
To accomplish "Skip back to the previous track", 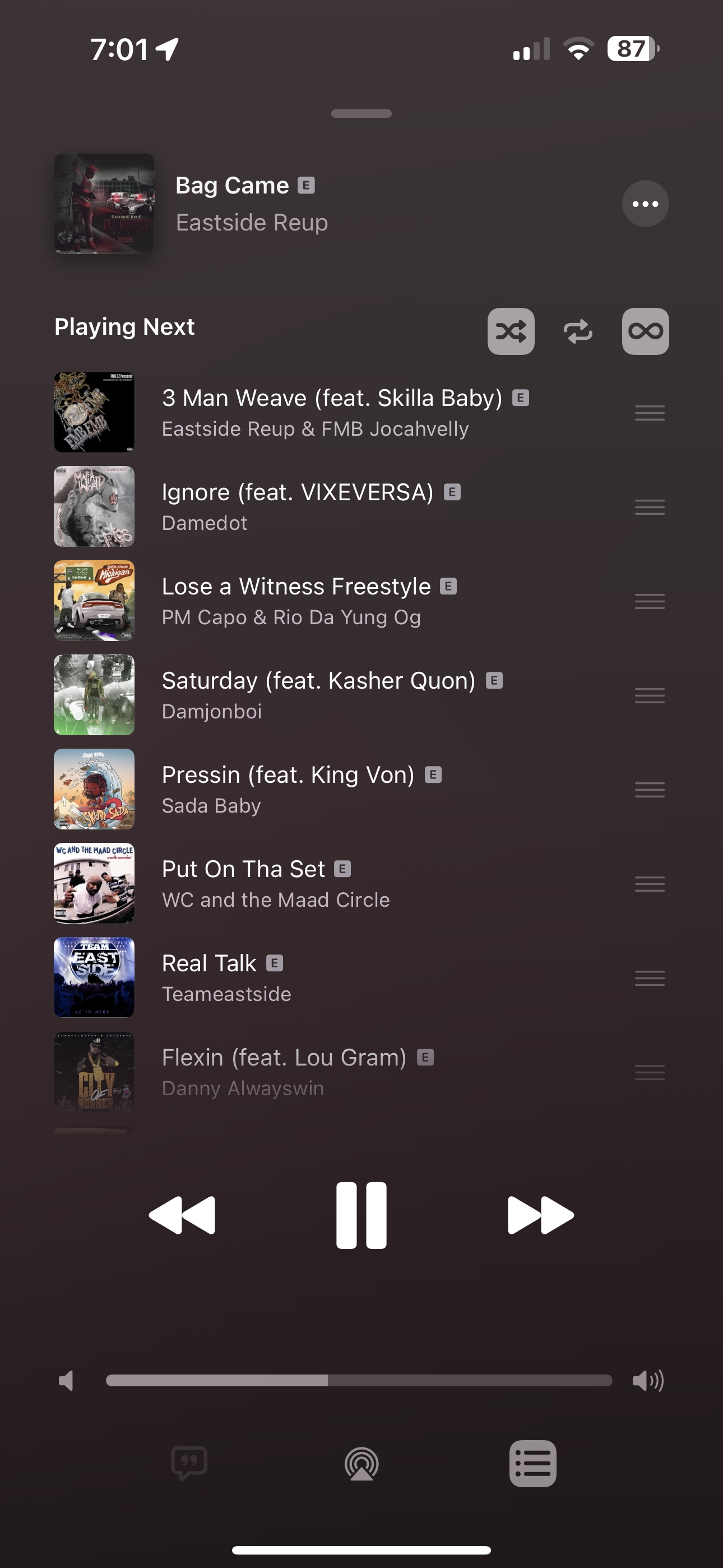I will click(x=182, y=1215).
